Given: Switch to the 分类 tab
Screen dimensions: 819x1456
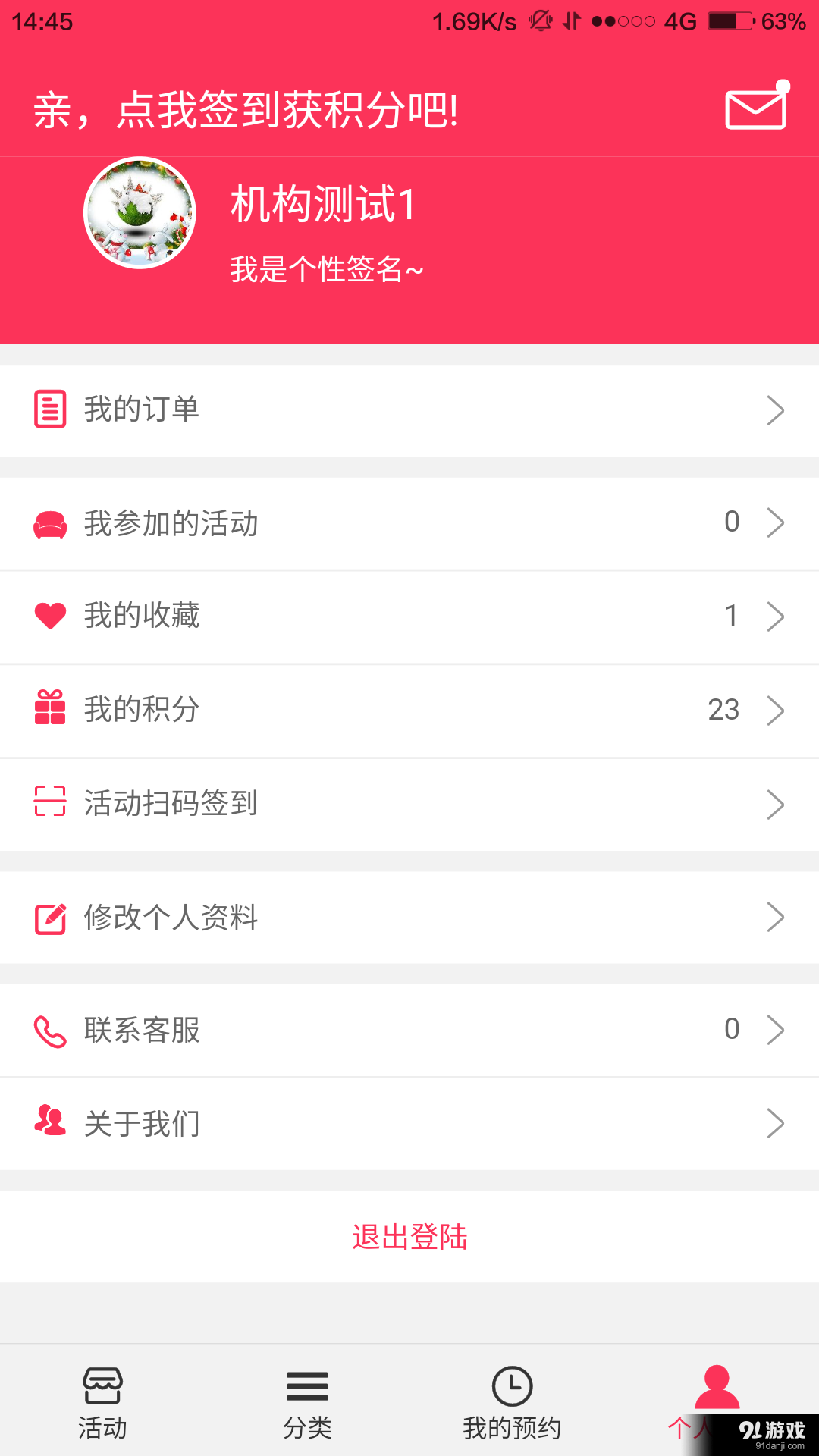Looking at the screenshot, I should [307, 1403].
